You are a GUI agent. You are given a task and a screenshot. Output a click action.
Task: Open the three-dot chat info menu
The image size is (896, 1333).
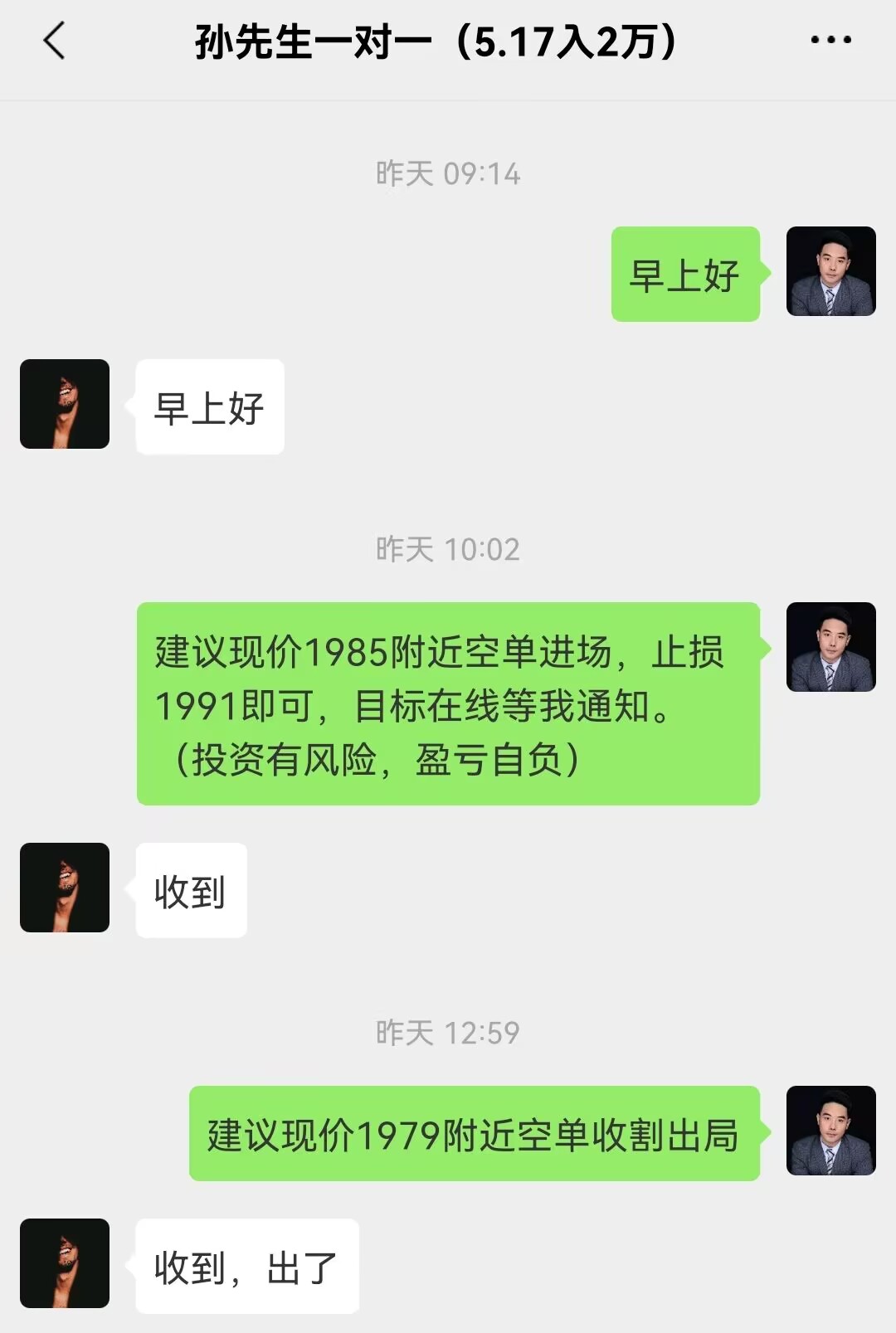click(x=830, y=40)
